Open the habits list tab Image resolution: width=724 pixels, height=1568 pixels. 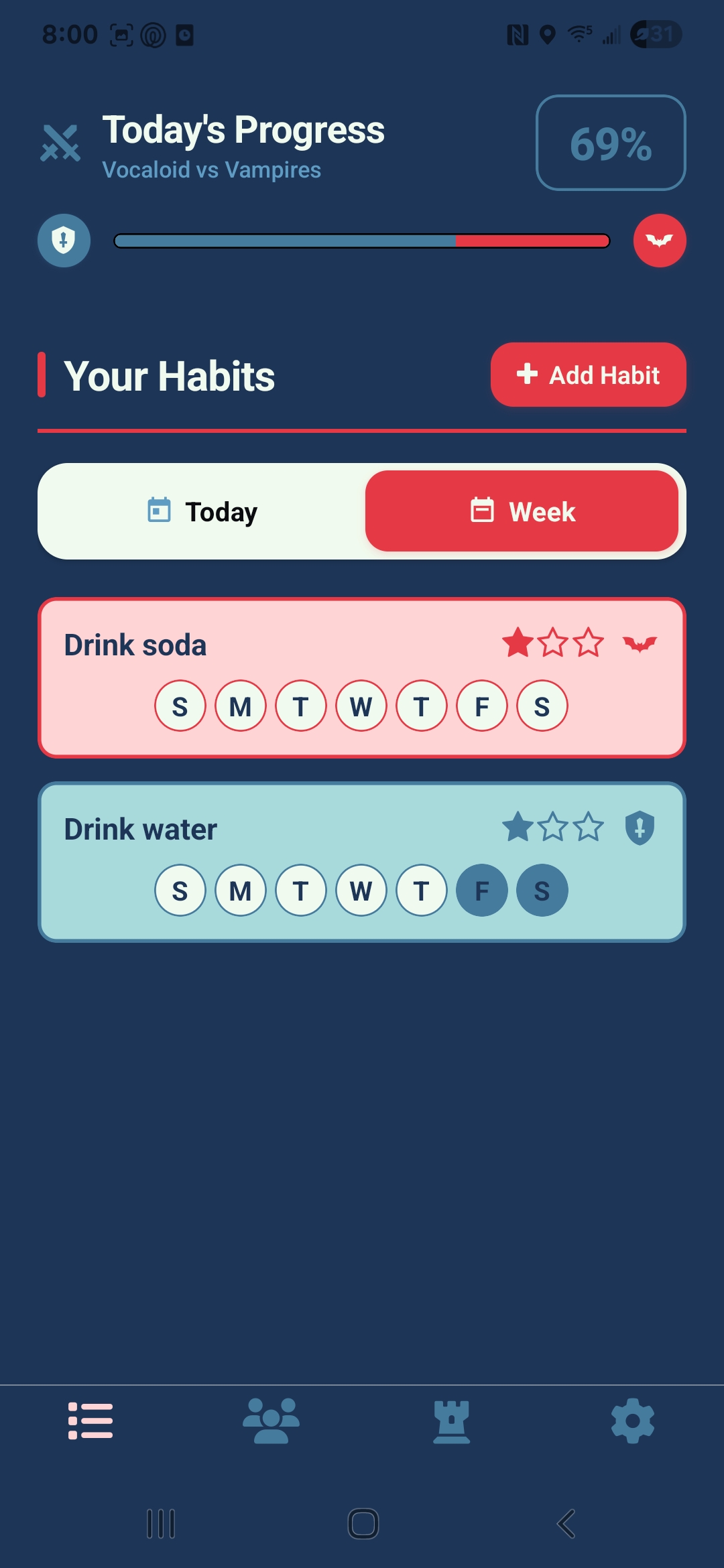tap(90, 1421)
